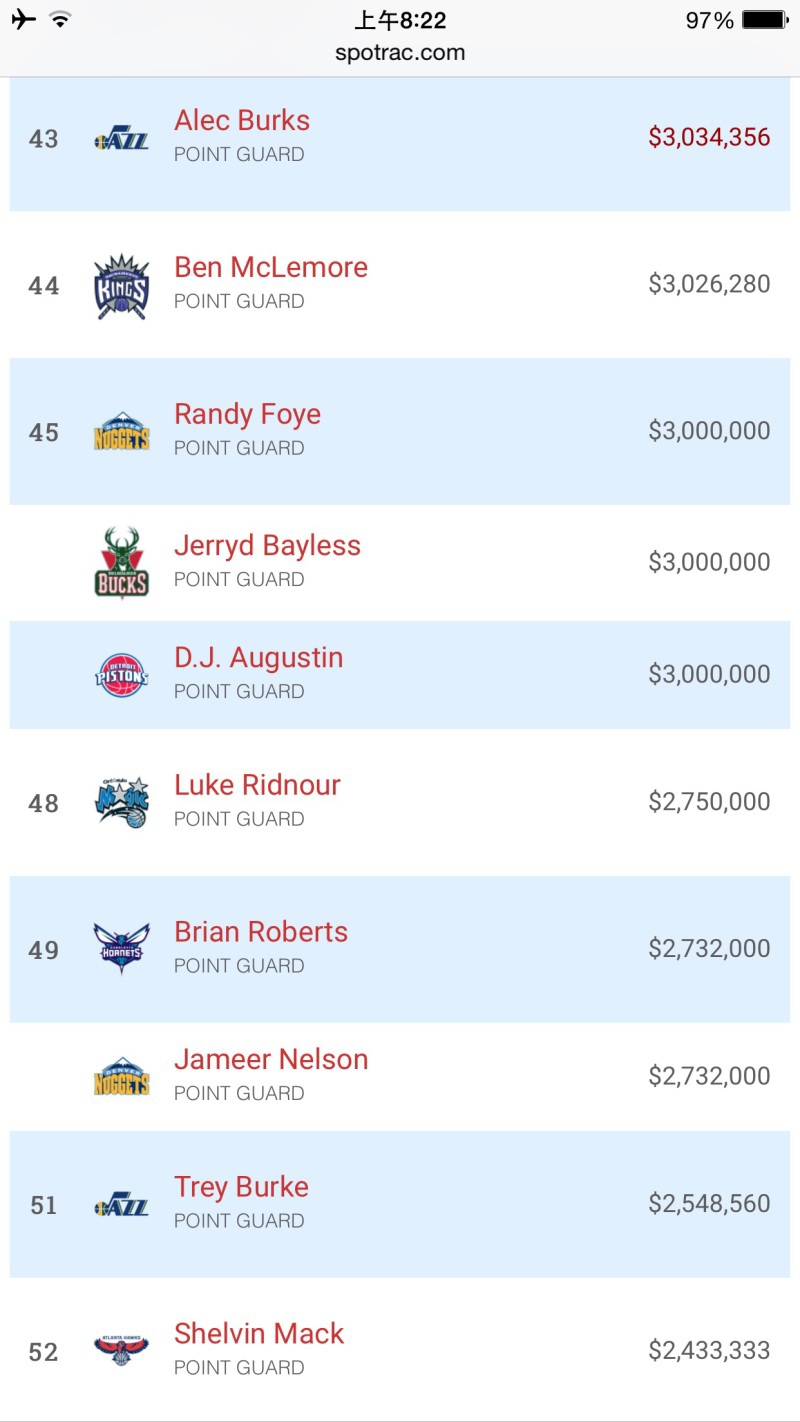The width and height of the screenshot is (800, 1422).
Task: Open Ben McLemore's player page
Action: point(271,268)
